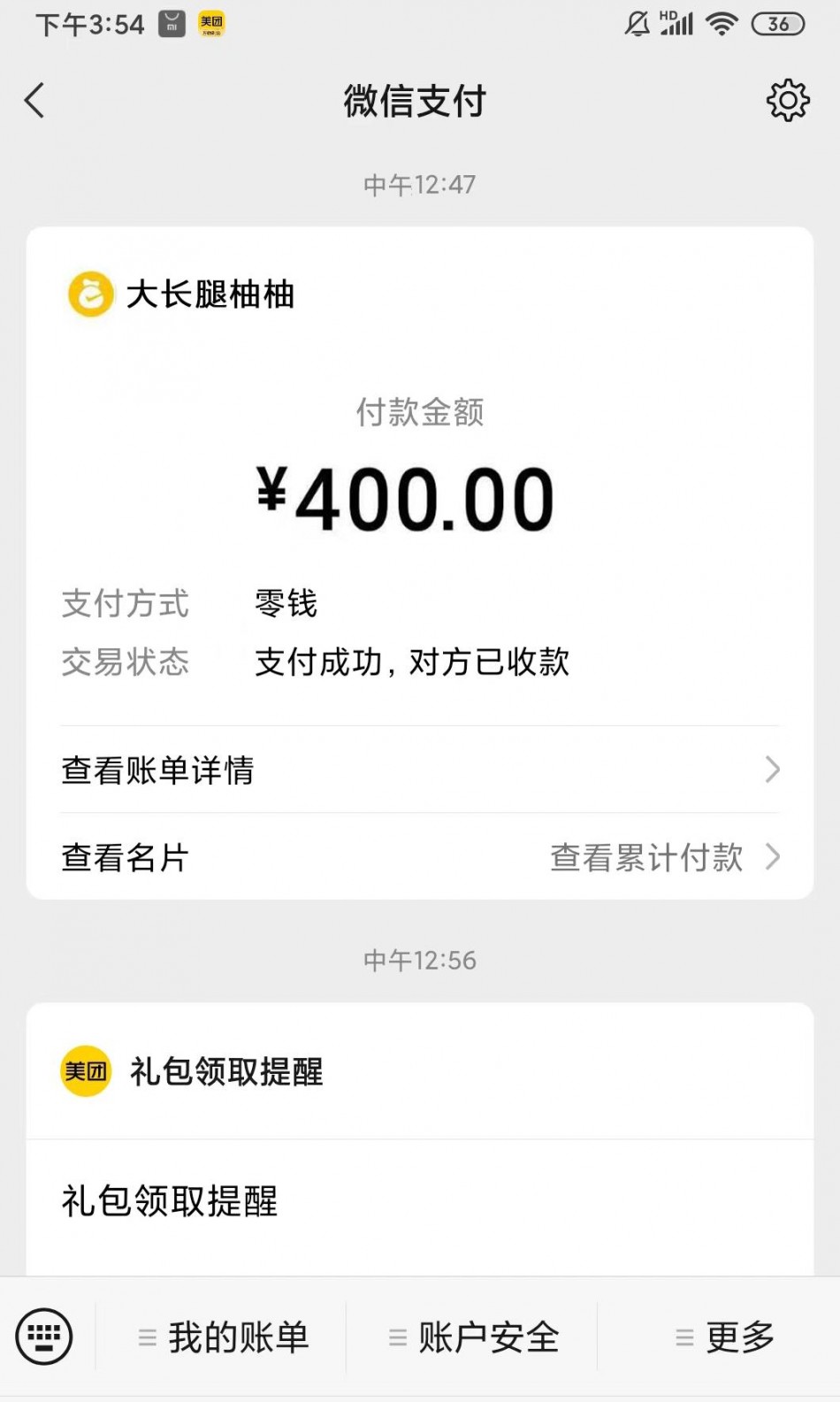Go back from WeChat Pay screen
Viewport: 840px width, 1402px height.
pos(35,101)
